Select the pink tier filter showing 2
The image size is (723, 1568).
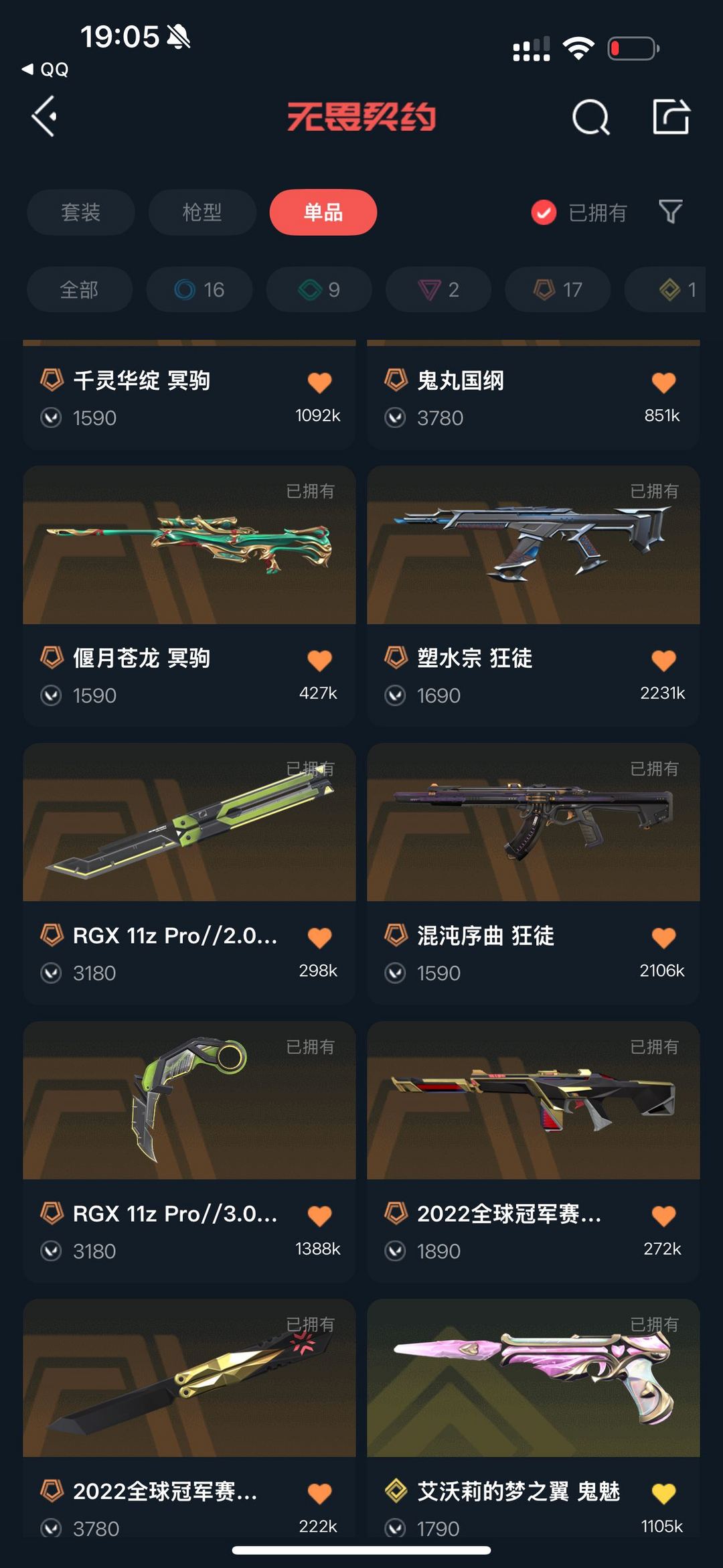click(x=437, y=289)
